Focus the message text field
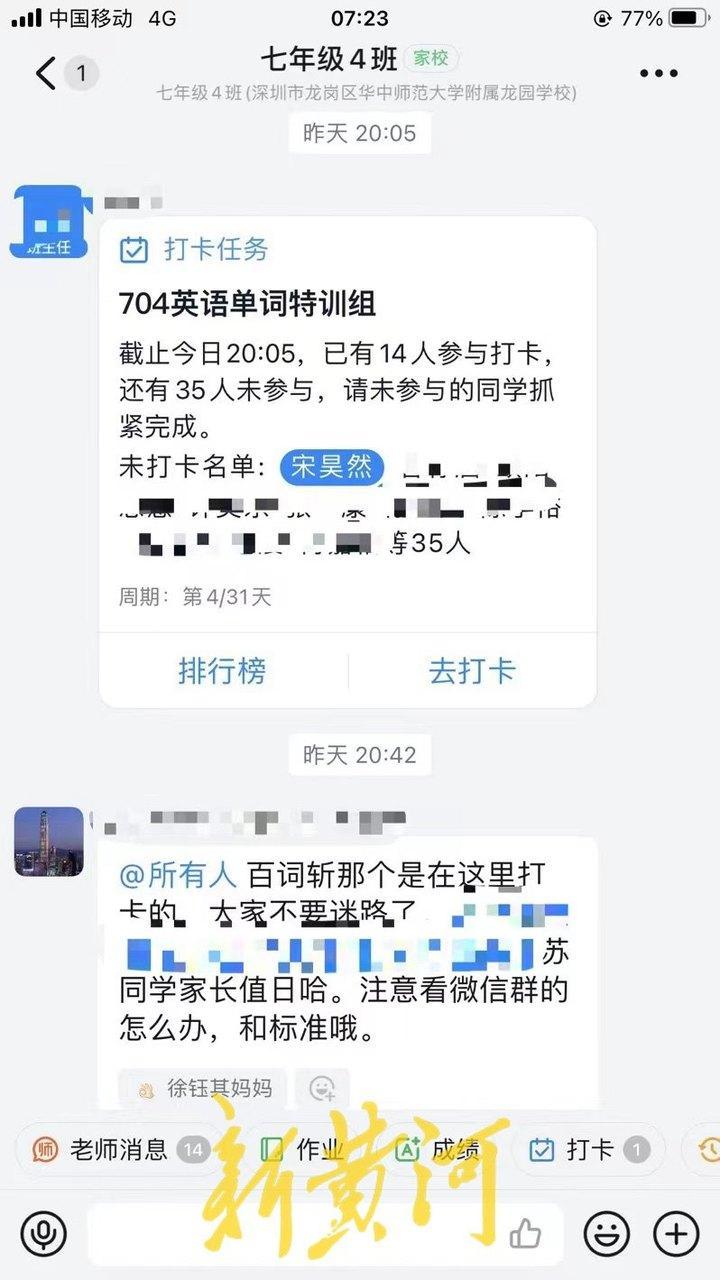The image size is (720, 1280). [x=290, y=1234]
